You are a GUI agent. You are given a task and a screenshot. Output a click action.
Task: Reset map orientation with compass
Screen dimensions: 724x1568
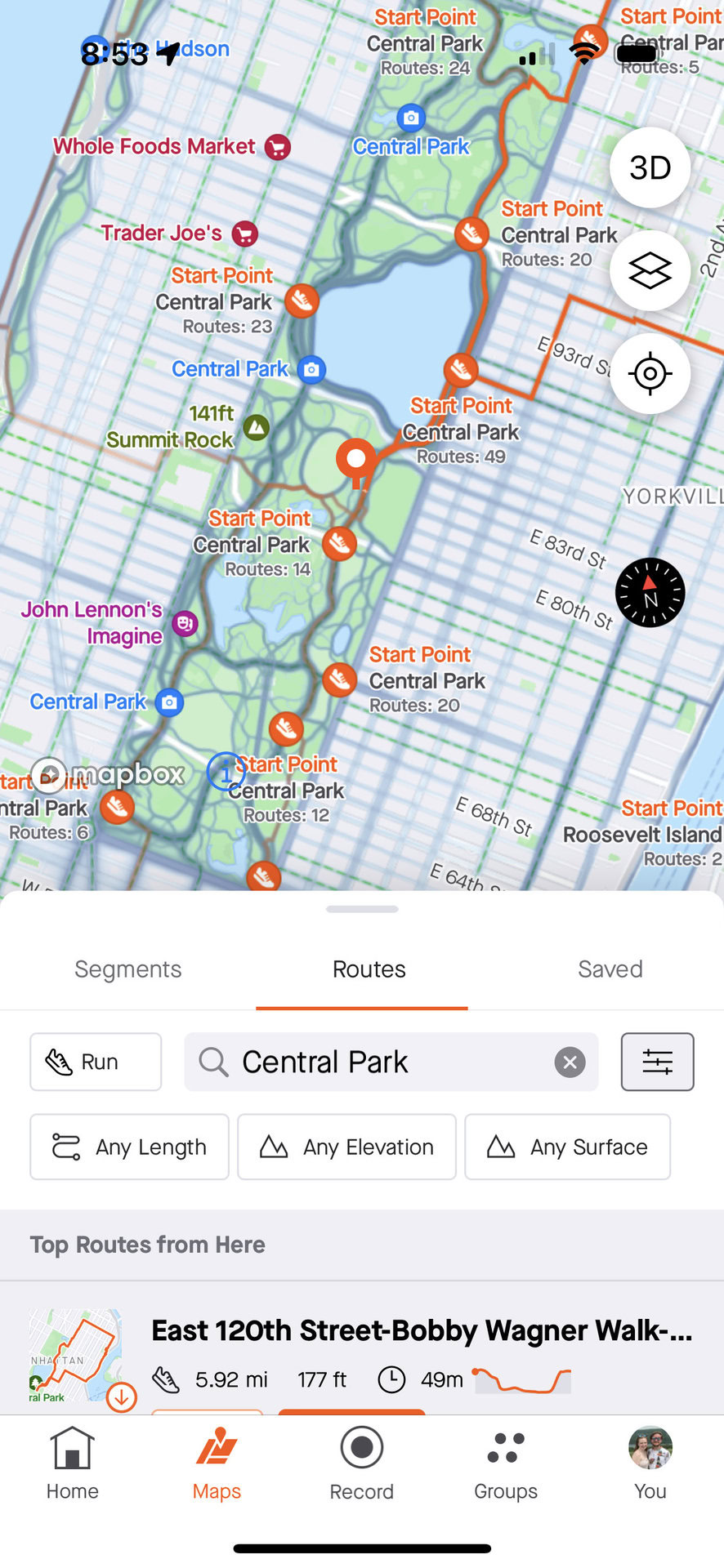coord(650,593)
